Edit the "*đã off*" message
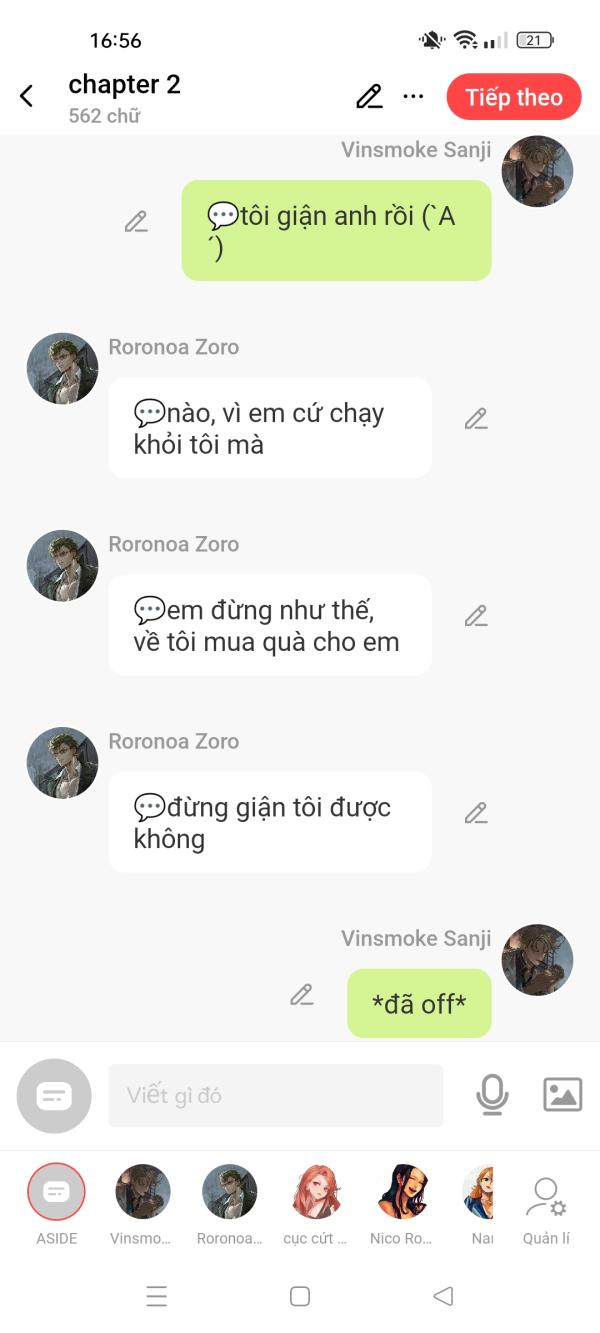Image resolution: width=600 pixels, height=1333 pixels. 302,995
